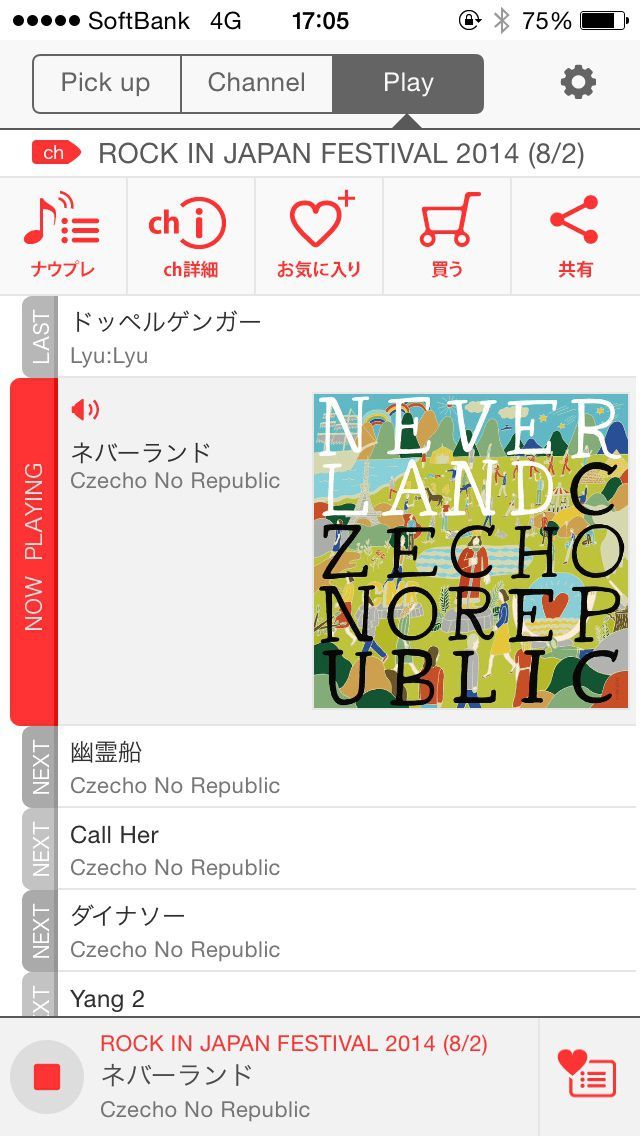Image resolution: width=640 pixels, height=1136 pixels.
Task: Switch to the Pick up tab
Action: pos(106,83)
